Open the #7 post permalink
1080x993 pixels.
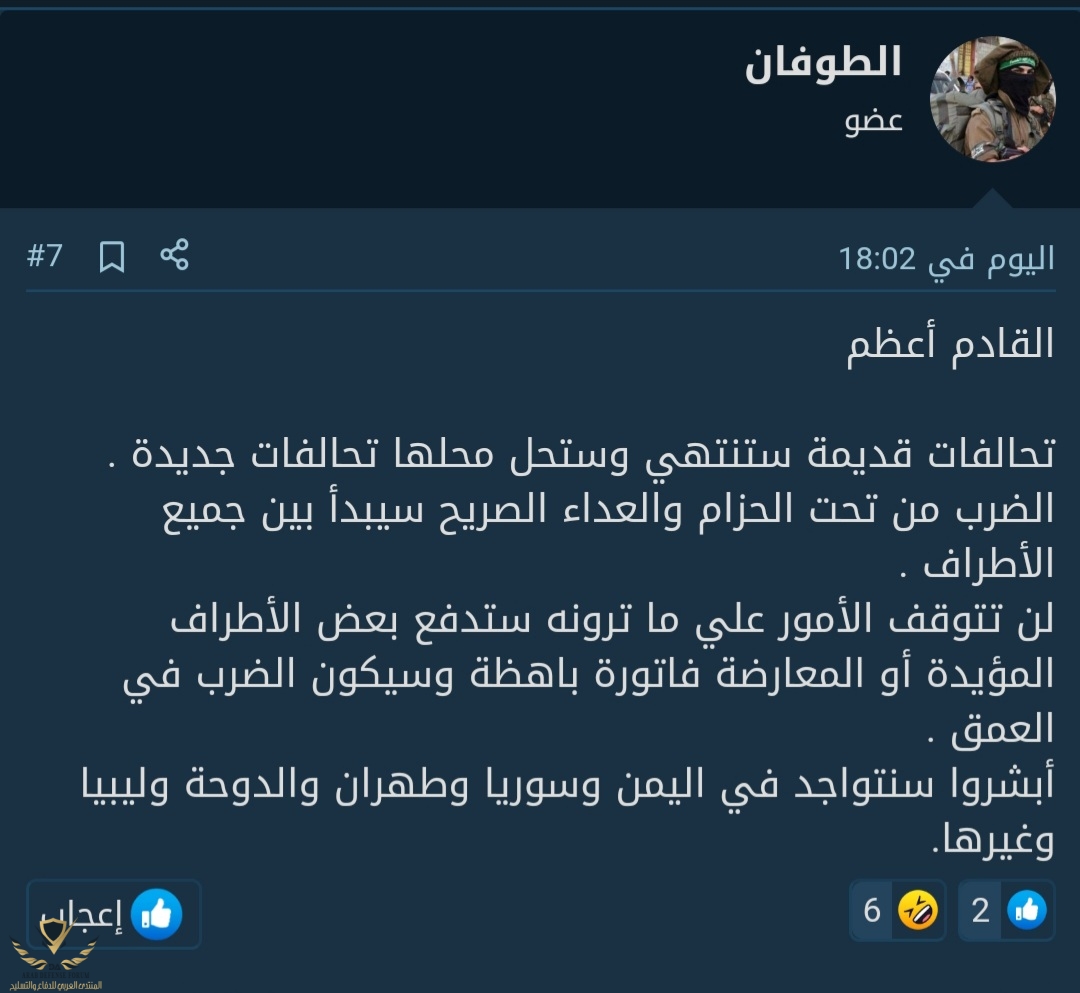pyautogui.click(x=45, y=257)
